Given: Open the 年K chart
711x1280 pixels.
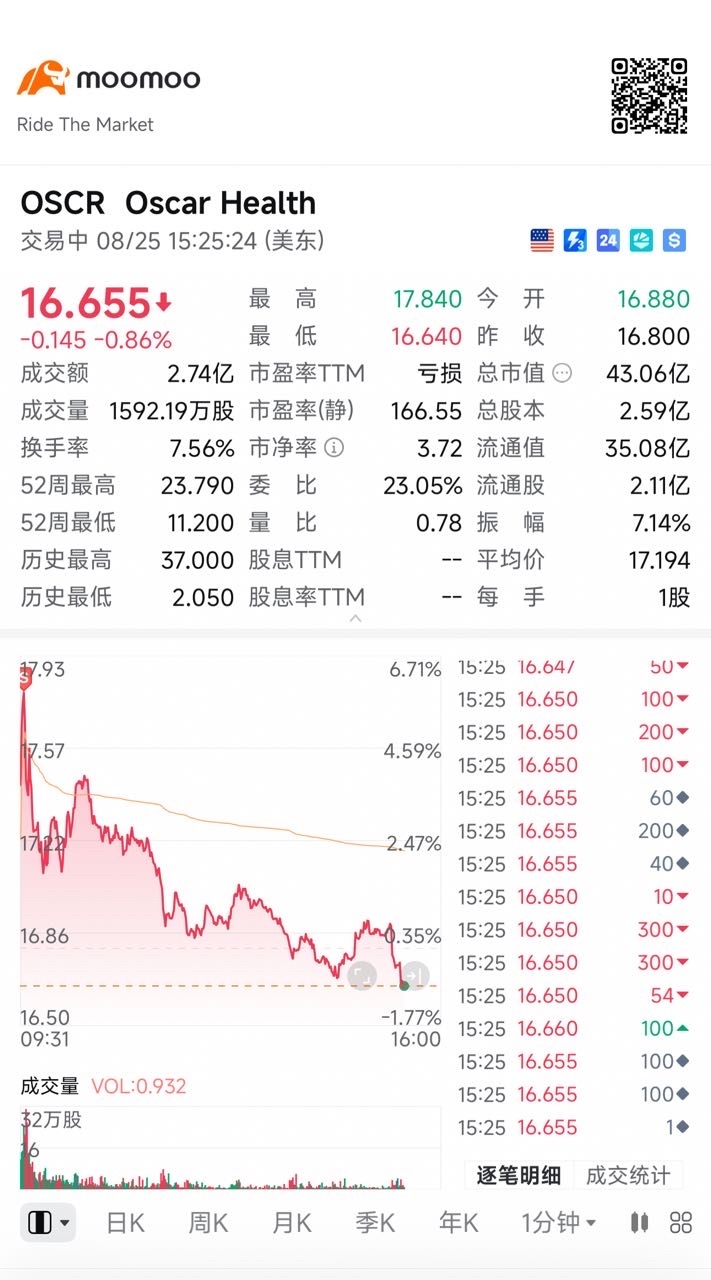Looking at the screenshot, I should 458,1222.
